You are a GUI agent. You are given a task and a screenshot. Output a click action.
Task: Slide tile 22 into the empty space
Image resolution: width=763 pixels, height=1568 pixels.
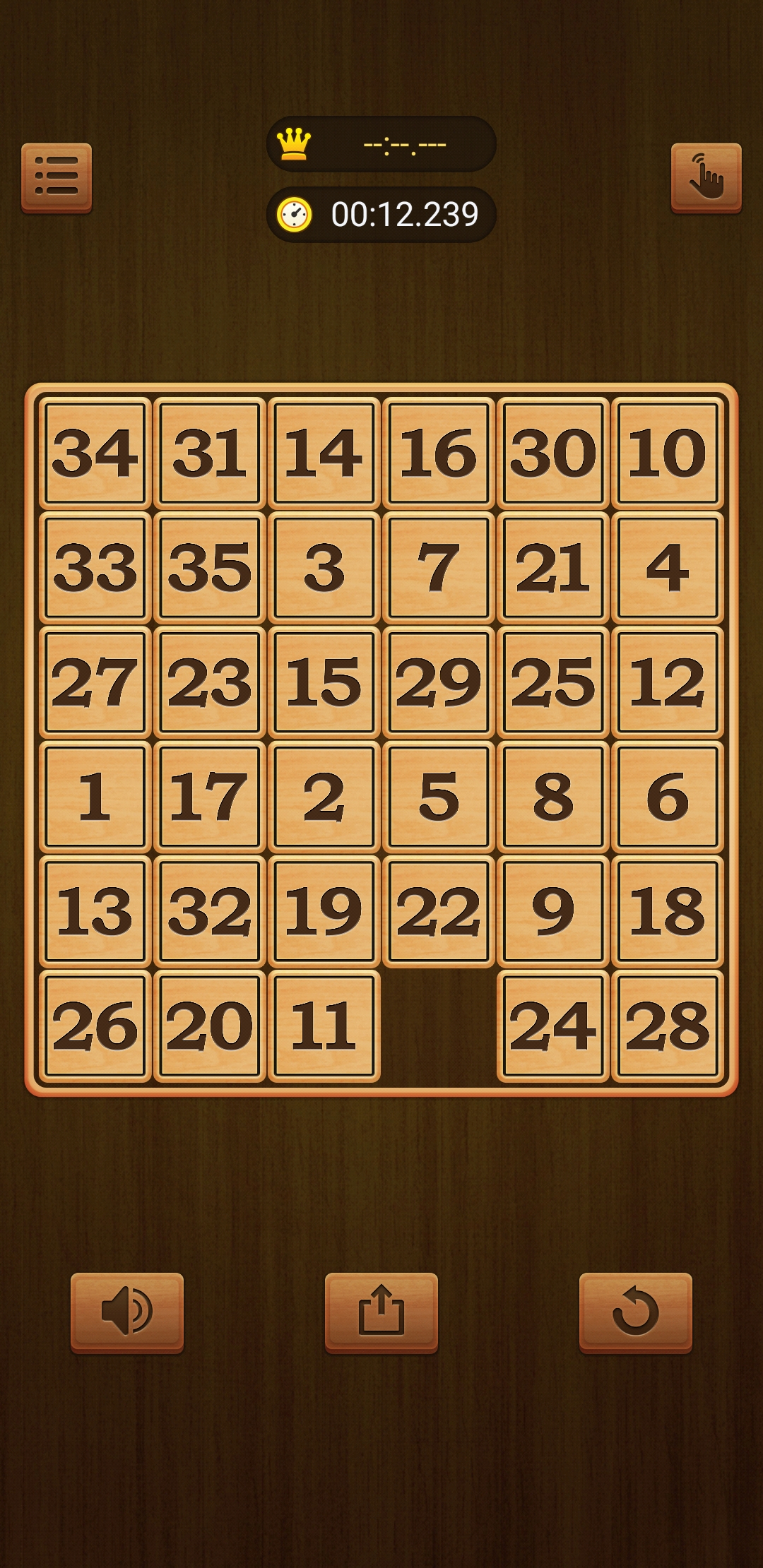pos(438,911)
